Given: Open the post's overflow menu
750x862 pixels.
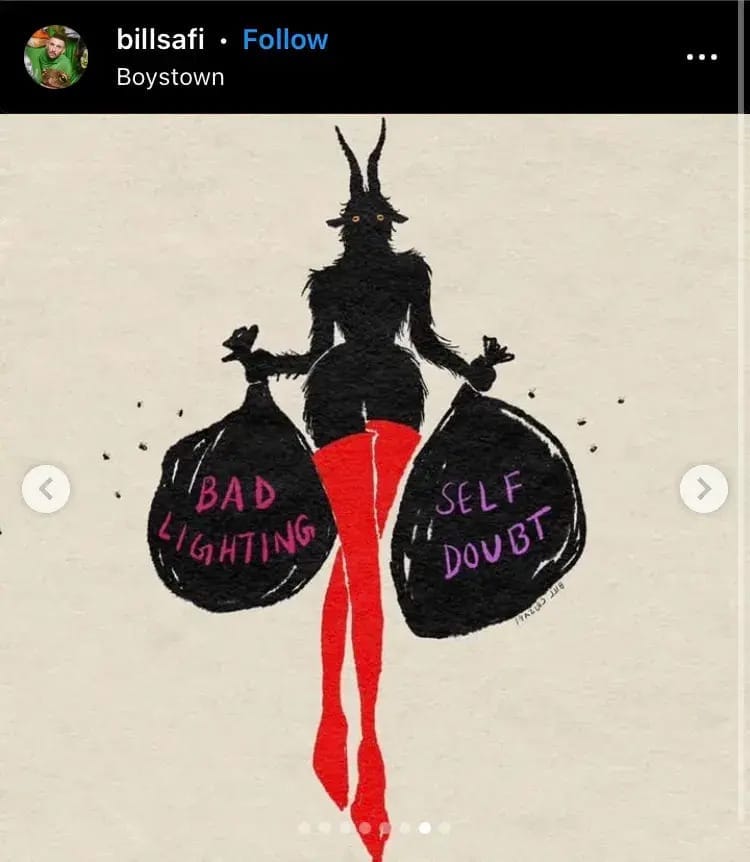Looking at the screenshot, I should 702,57.
